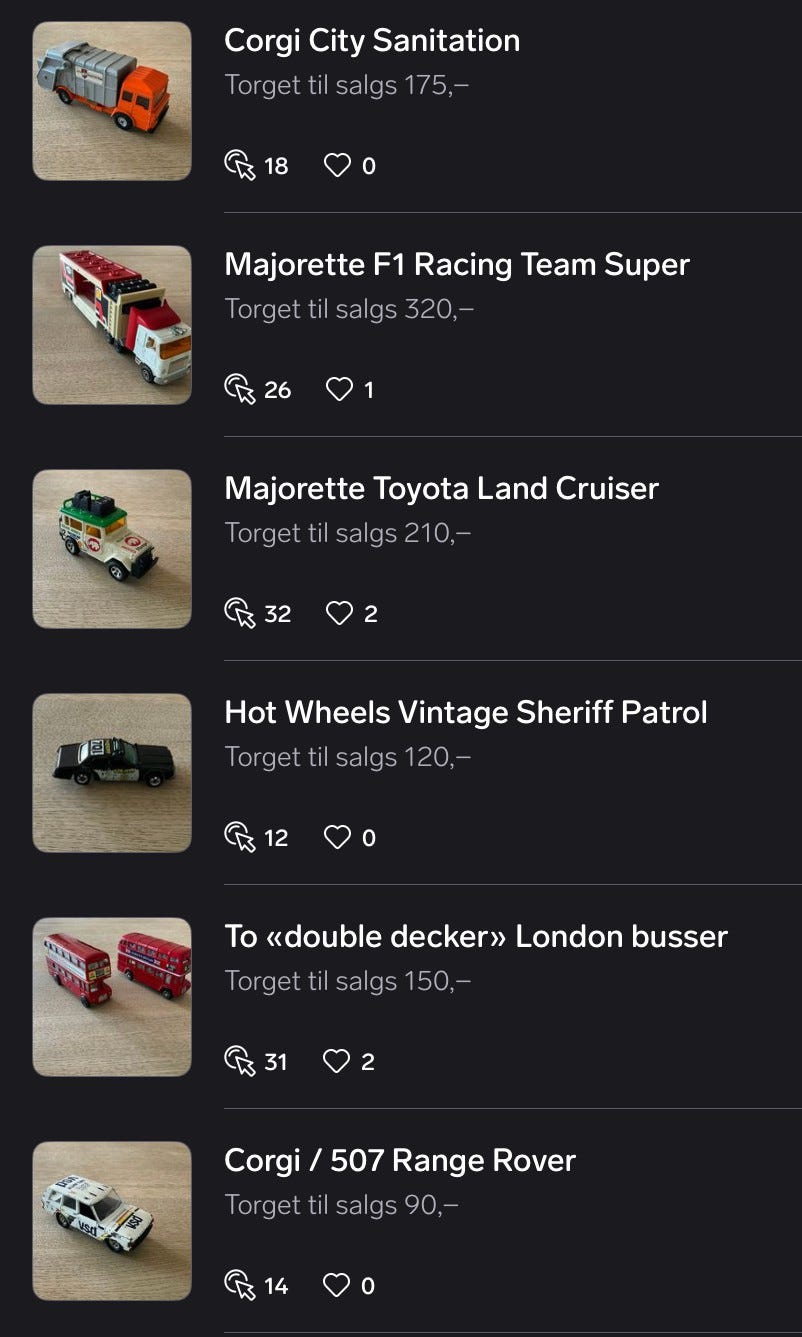This screenshot has height=1337, width=802.
Task: Select the double decker London busser listing
Action: click(x=475, y=937)
